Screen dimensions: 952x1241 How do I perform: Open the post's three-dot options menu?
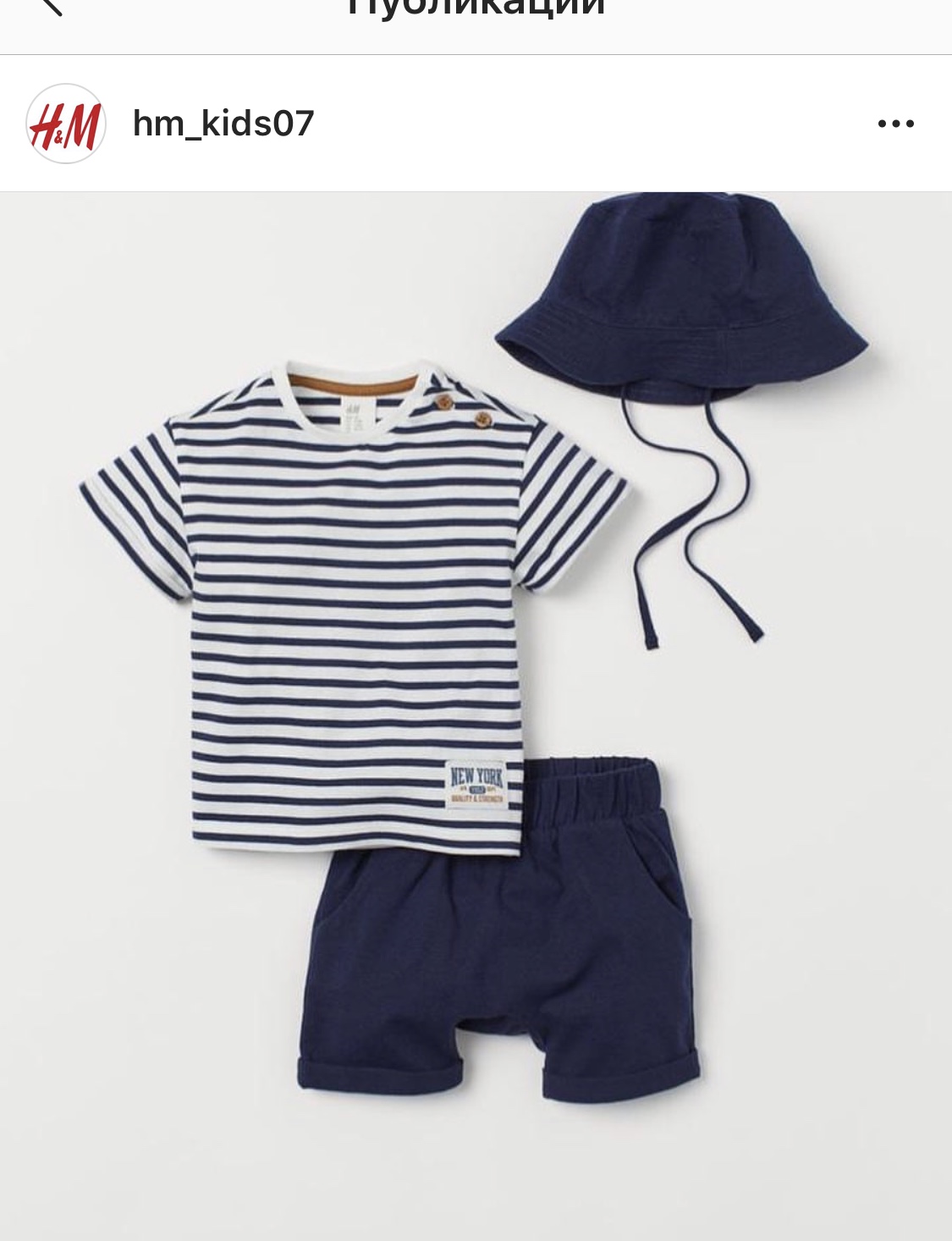[895, 124]
